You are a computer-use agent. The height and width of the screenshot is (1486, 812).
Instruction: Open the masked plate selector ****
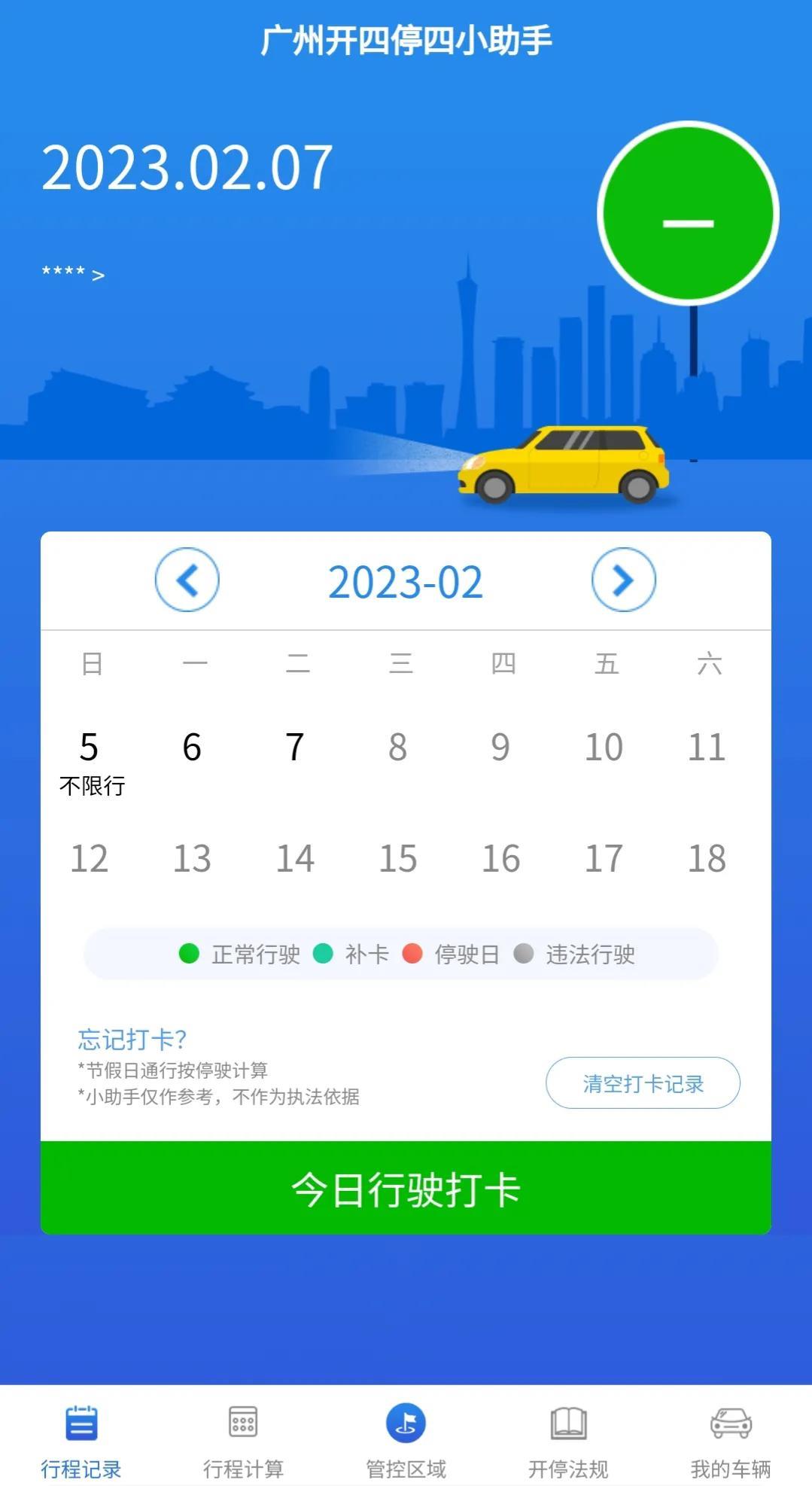tap(73, 274)
